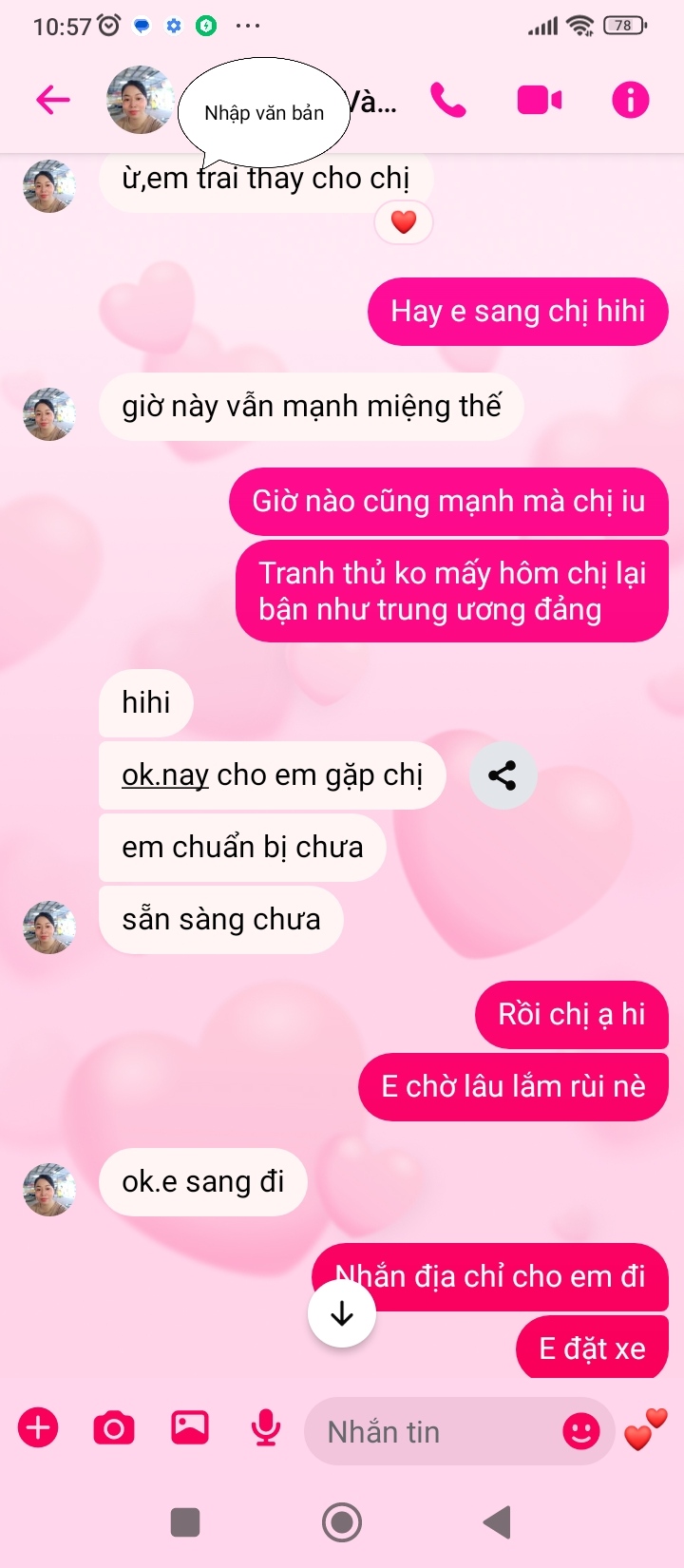Go back using the pink arrow

pos(53,99)
